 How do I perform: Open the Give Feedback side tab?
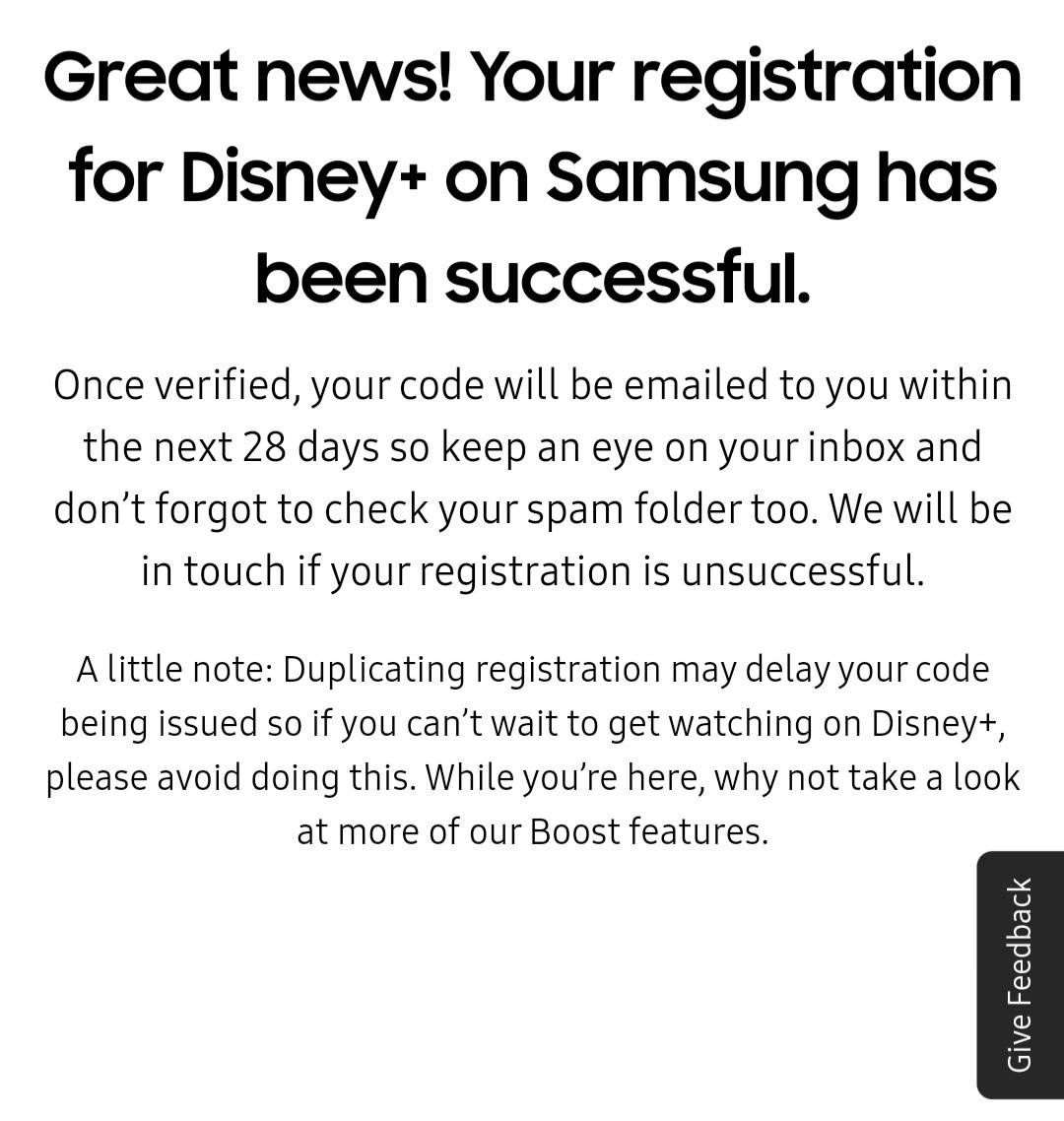pos(1021,974)
